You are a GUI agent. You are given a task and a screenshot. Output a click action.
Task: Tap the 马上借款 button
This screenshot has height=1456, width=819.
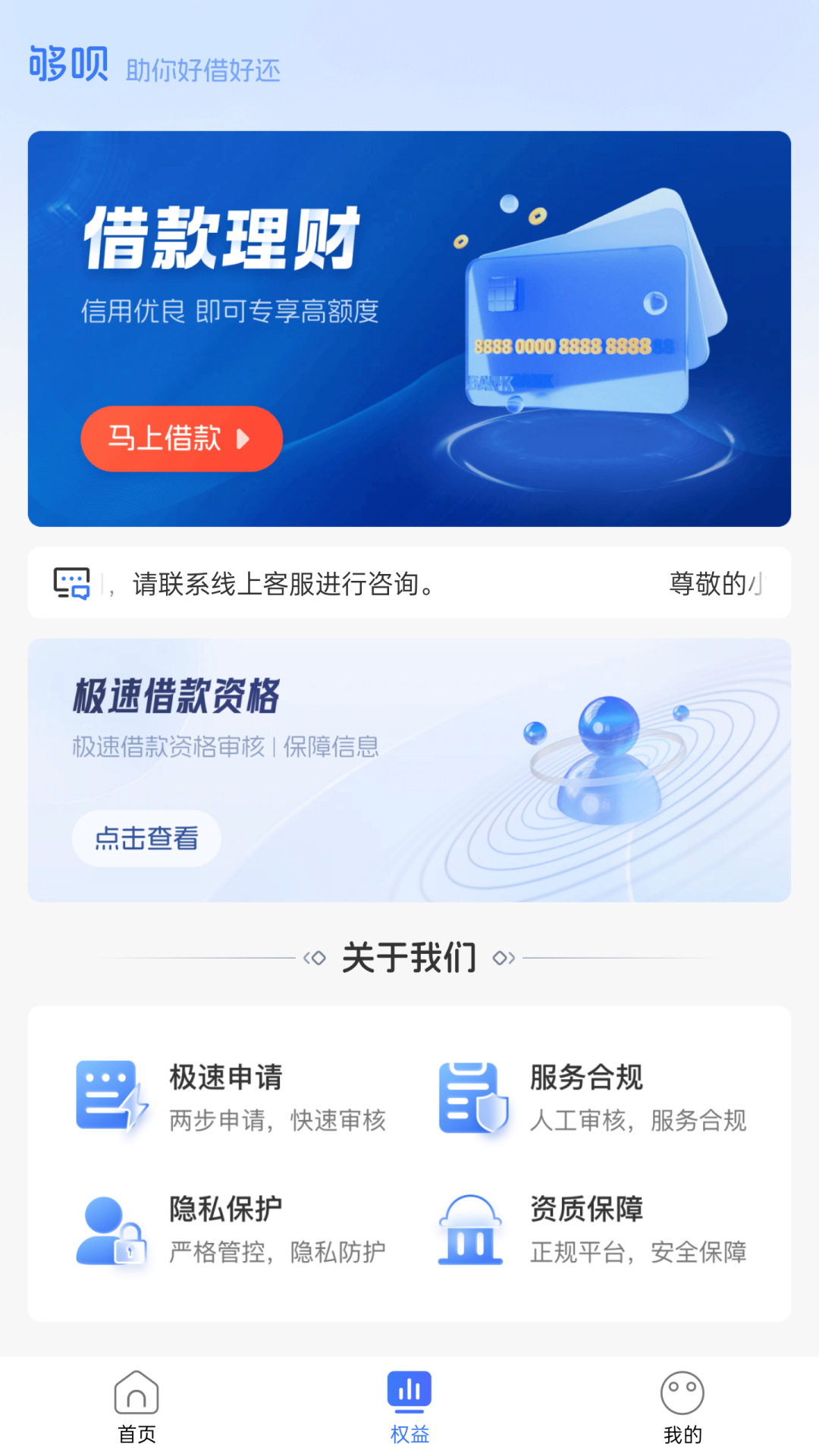pos(181,438)
